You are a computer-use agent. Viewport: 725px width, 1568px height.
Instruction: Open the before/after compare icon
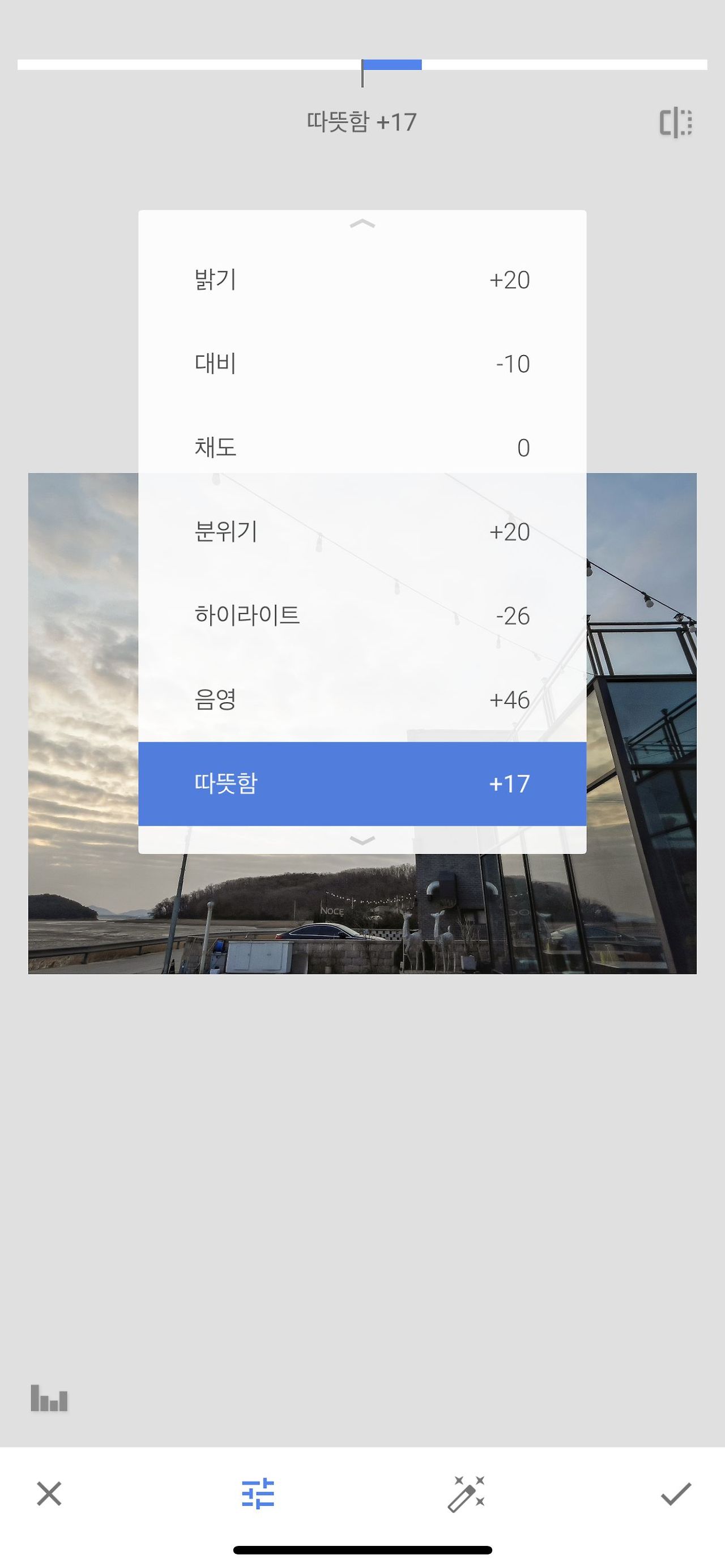[x=675, y=123]
